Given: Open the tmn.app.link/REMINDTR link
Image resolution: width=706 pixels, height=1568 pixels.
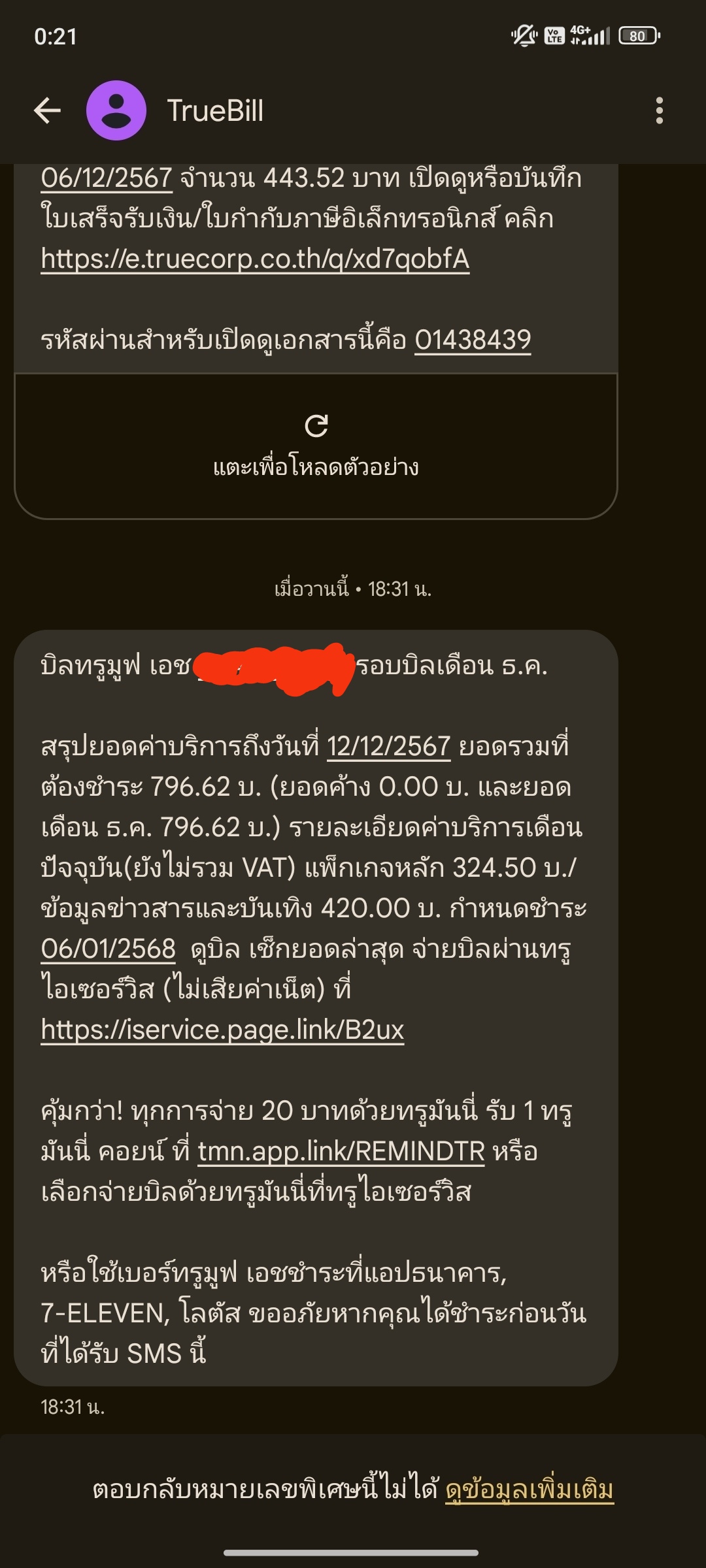Looking at the screenshot, I should click(x=341, y=1151).
